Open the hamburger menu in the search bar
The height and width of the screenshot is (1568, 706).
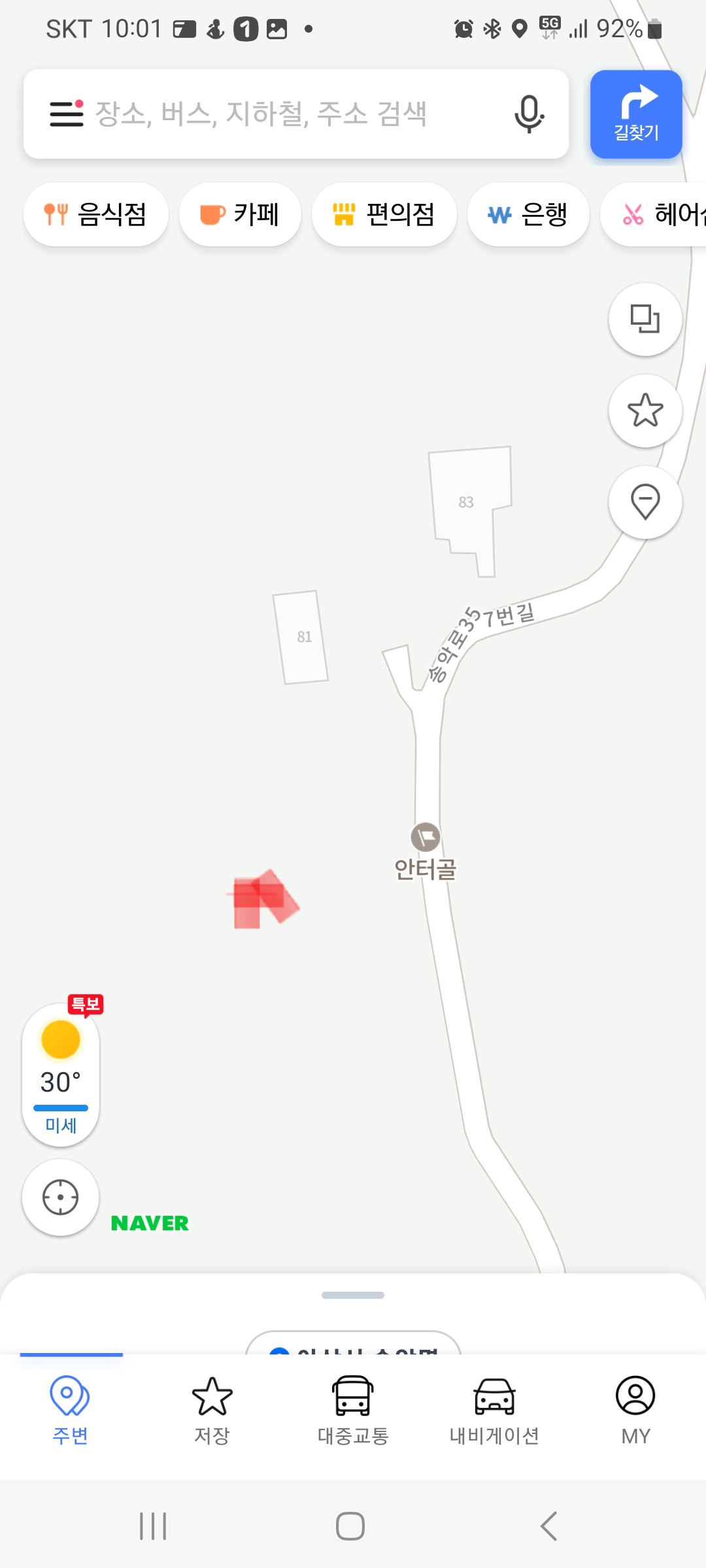coord(66,114)
